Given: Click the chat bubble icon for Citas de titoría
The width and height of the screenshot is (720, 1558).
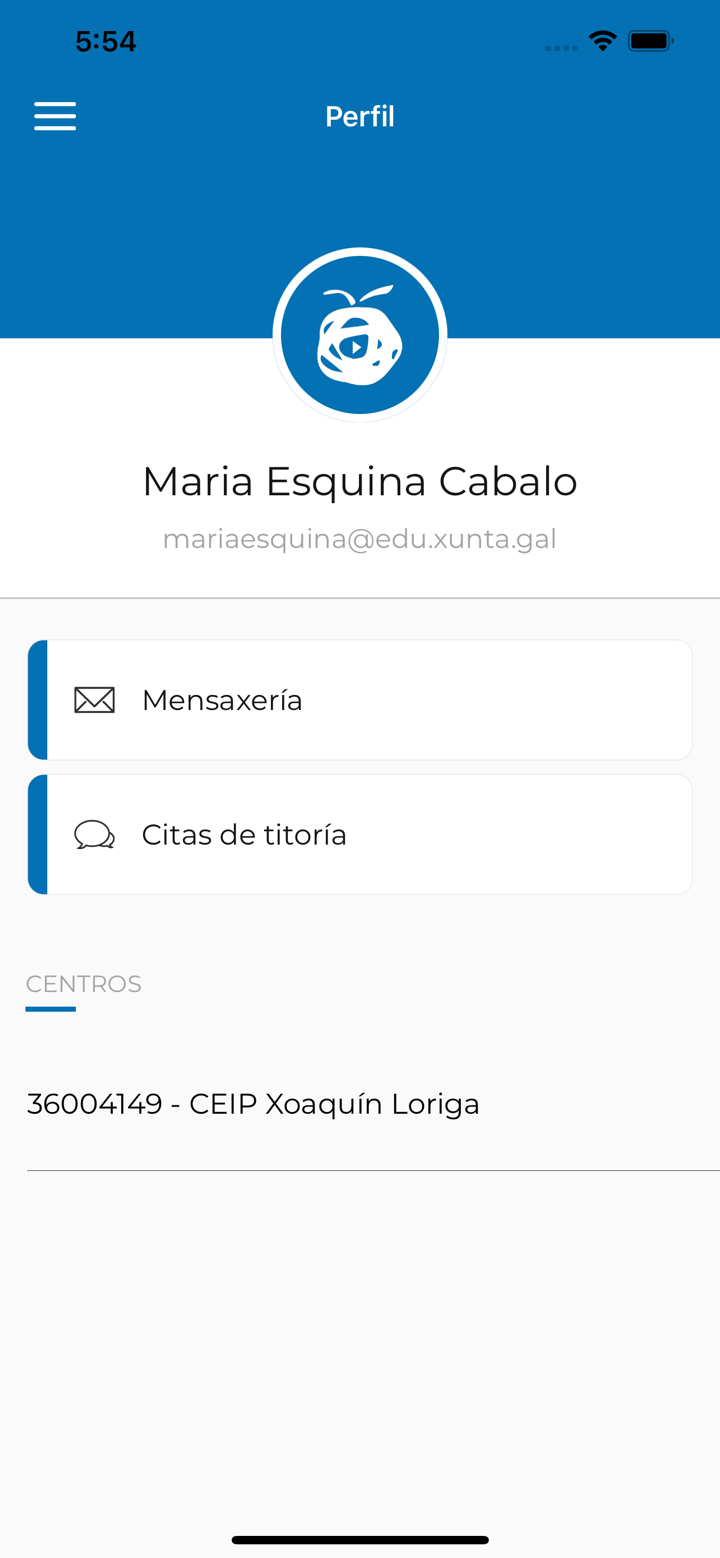Looking at the screenshot, I should [x=94, y=834].
